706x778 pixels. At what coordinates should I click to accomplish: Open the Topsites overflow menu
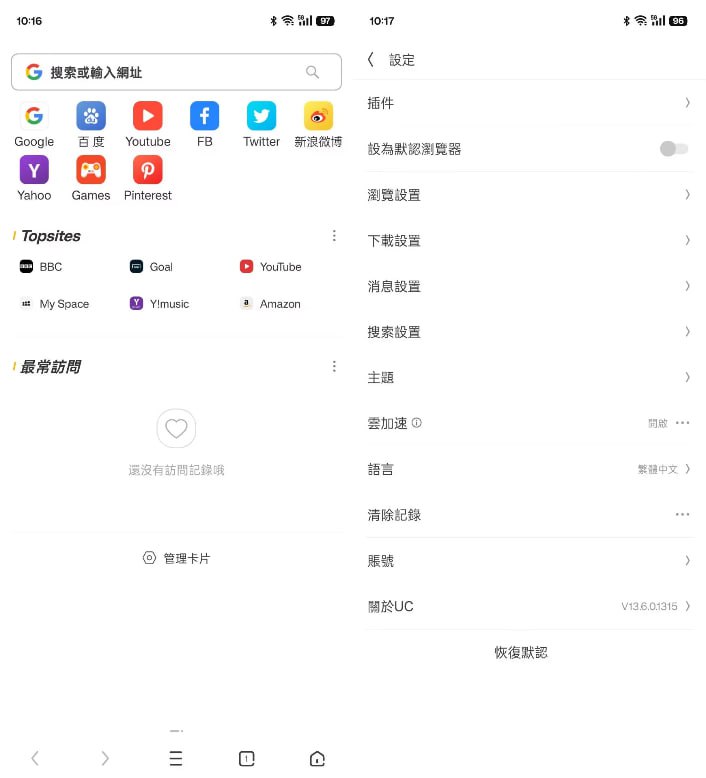[334, 236]
